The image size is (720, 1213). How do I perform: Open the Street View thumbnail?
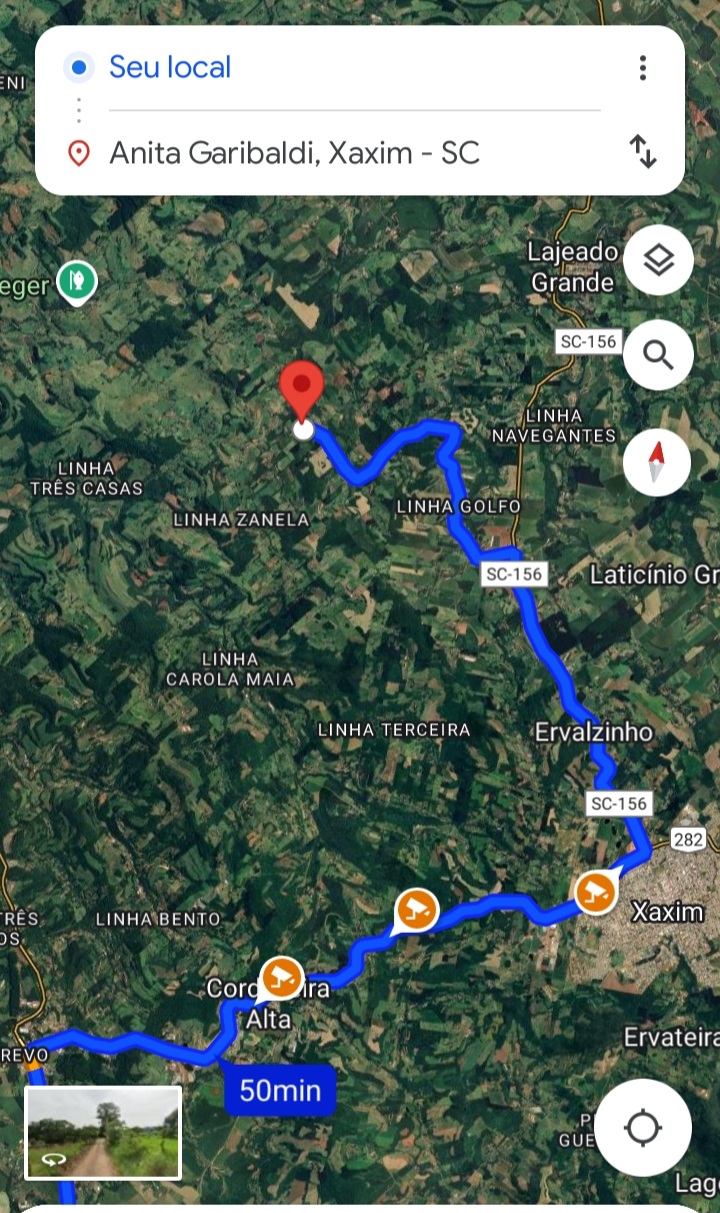pos(103,1132)
